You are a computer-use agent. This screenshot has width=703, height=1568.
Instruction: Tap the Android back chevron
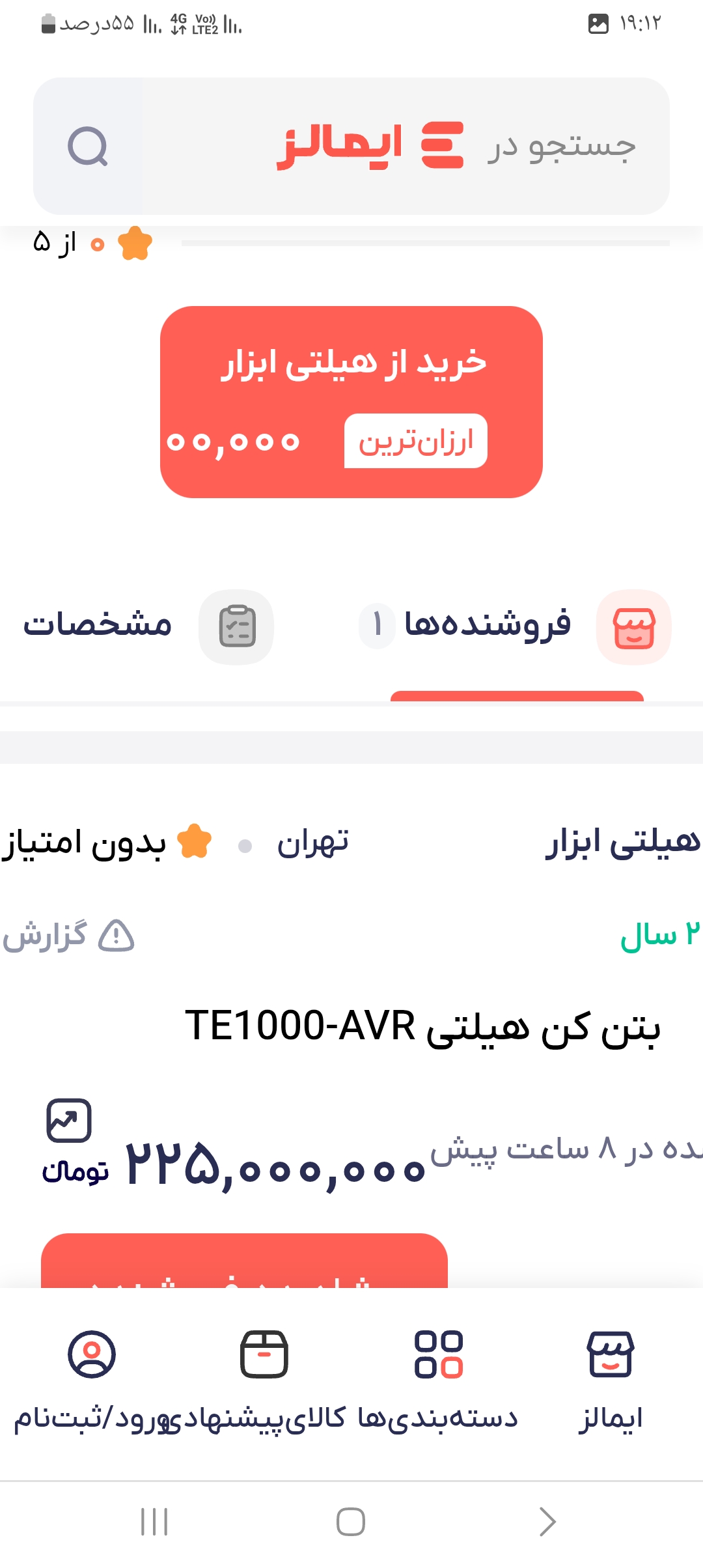[545, 1522]
